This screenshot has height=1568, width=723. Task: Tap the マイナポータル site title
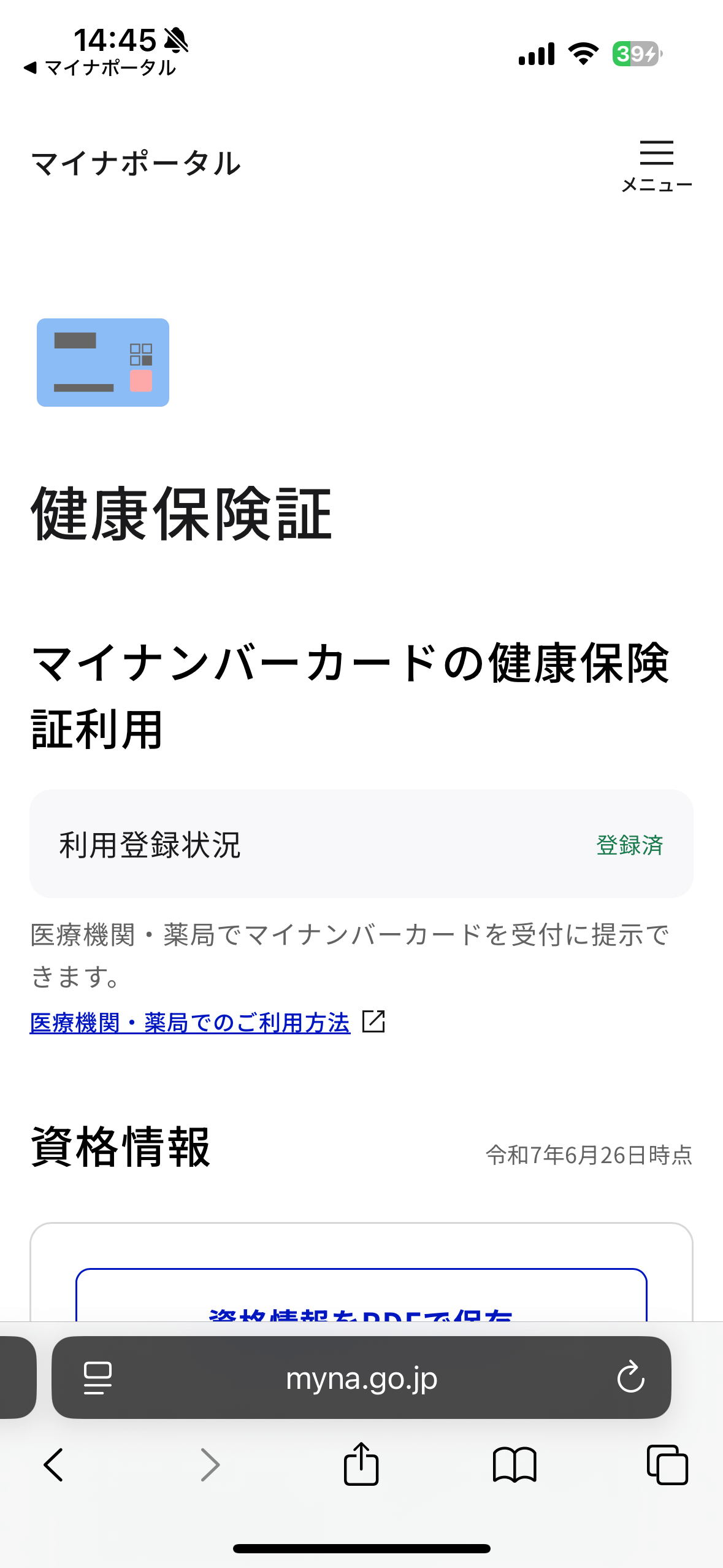(136, 164)
